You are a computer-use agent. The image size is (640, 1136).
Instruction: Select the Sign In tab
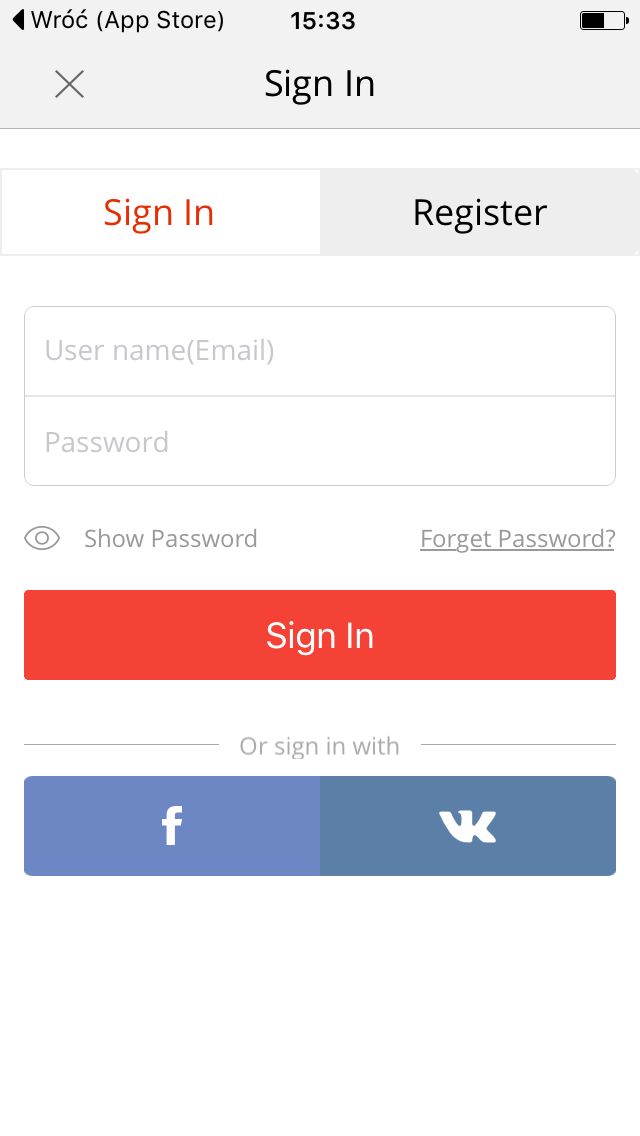pos(159,212)
